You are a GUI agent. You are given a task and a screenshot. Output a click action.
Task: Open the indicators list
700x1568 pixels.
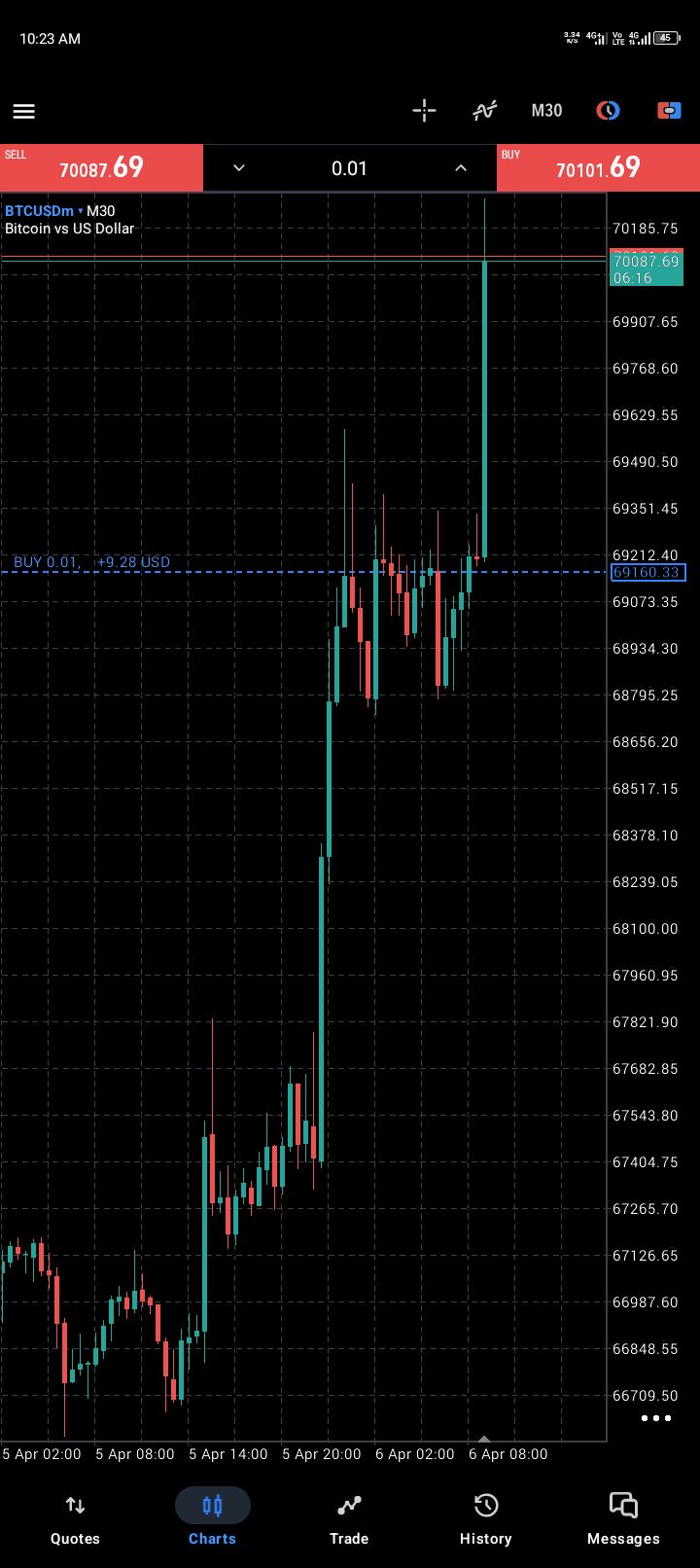(x=484, y=111)
